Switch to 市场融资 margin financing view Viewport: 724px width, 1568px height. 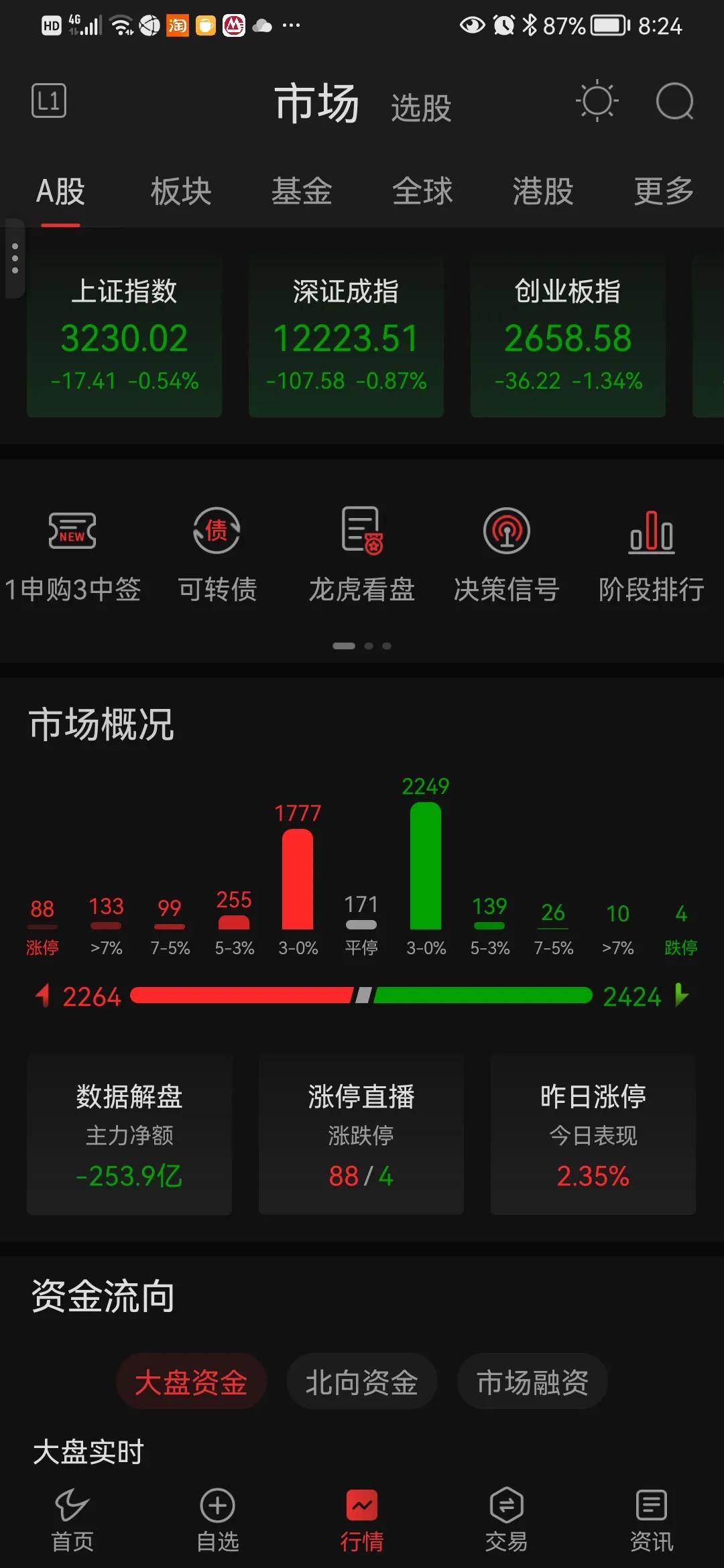[x=533, y=1380]
